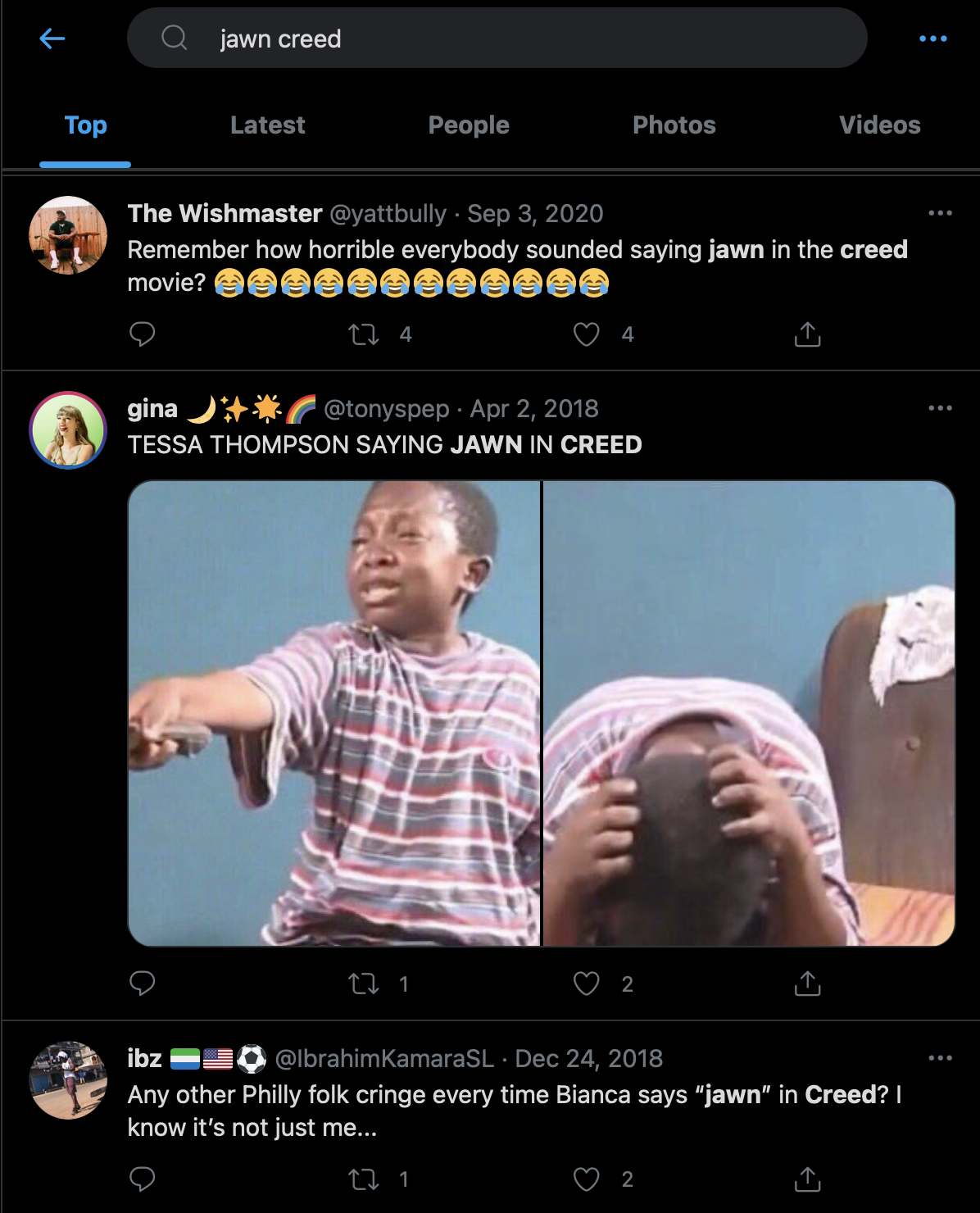This screenshot has height=1213, width=980.
Task: Switch to the People tab
Action: (468, 125)
